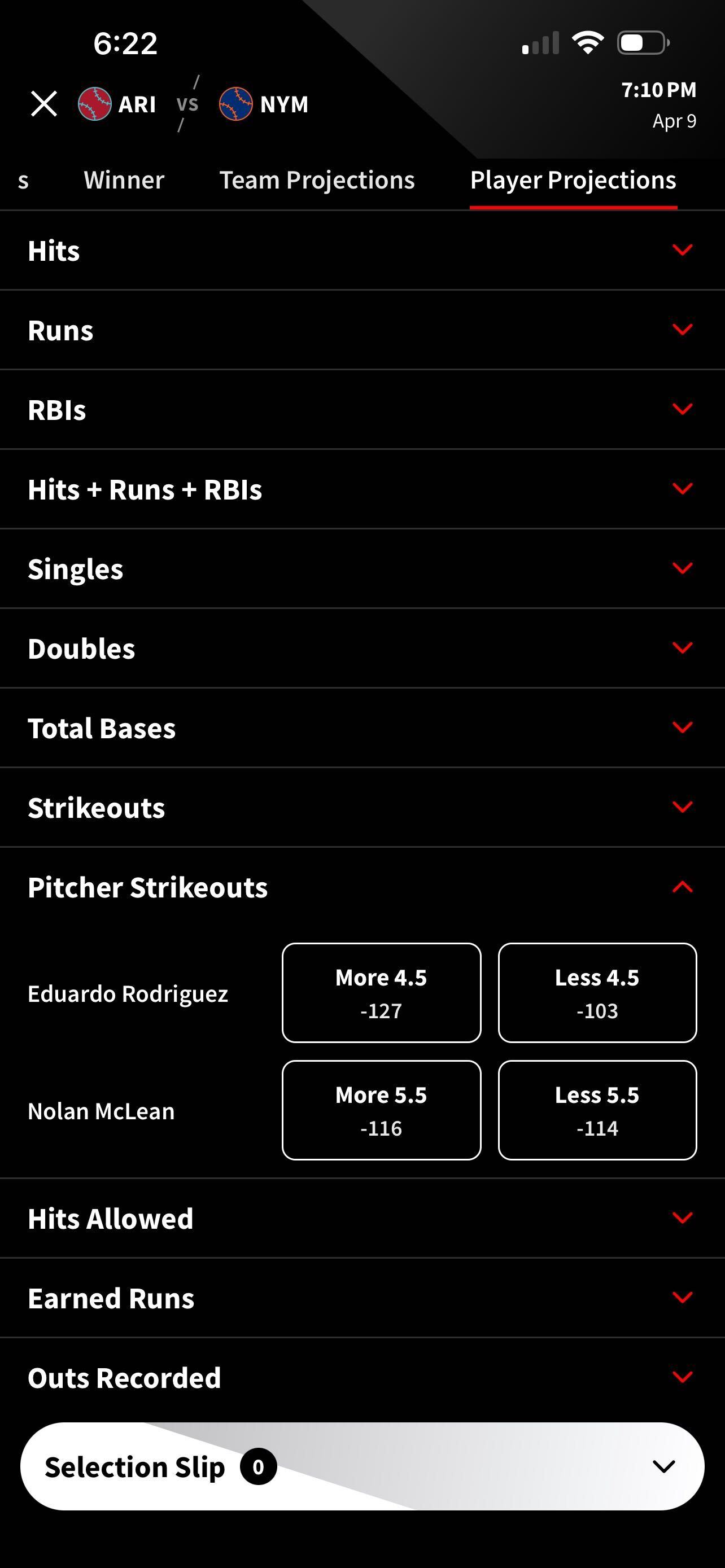
Task: Switch to the Winner tab
Action: pos(124,180)
